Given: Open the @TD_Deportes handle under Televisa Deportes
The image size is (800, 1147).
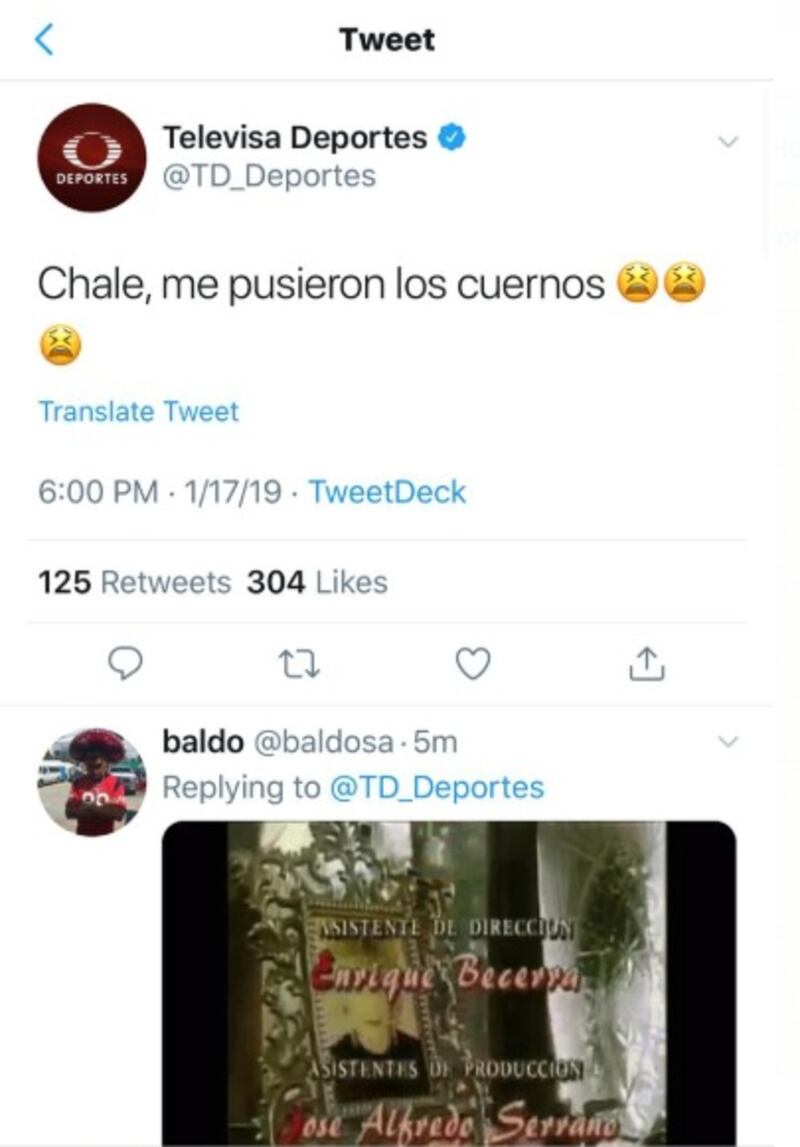Looking at the screenshot, I should tap(269, 177).
